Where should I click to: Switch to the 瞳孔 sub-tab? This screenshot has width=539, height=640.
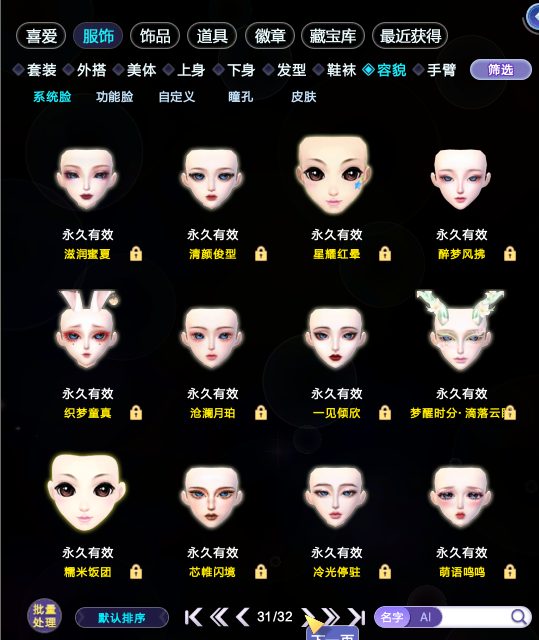241,97
